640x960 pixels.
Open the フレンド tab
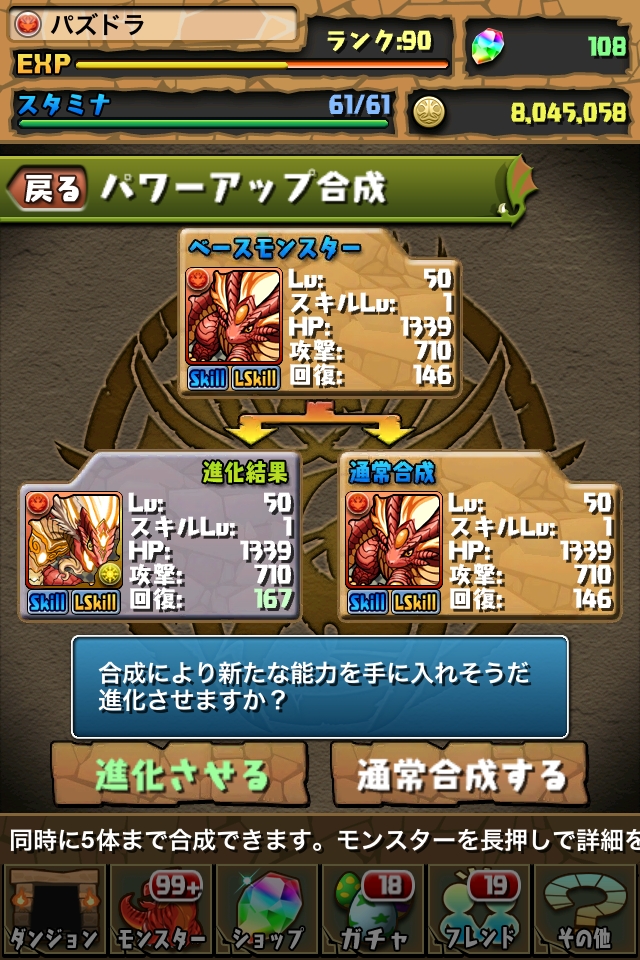(x=480, y=908)
